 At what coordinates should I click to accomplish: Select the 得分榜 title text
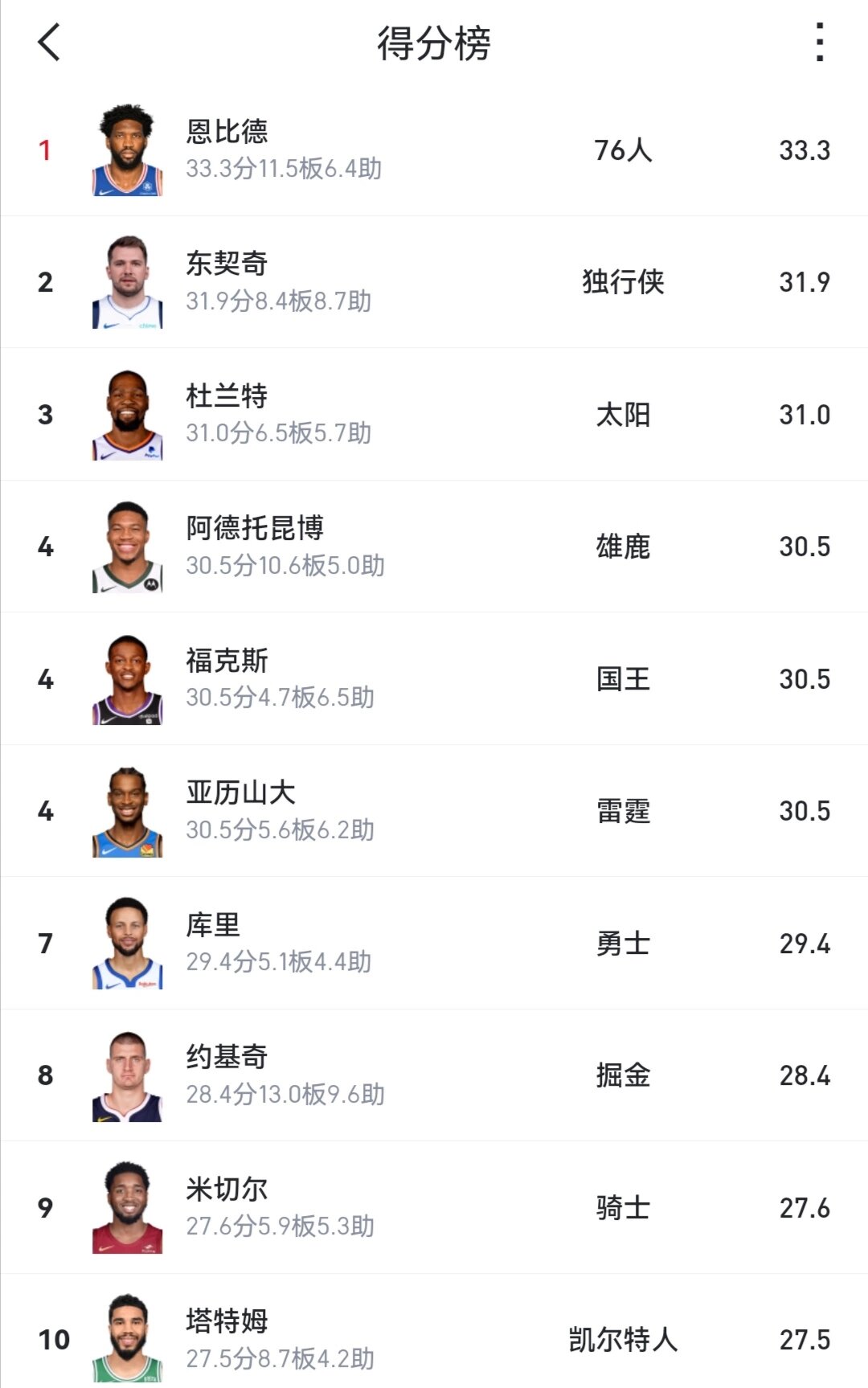(x=434, y=44)
